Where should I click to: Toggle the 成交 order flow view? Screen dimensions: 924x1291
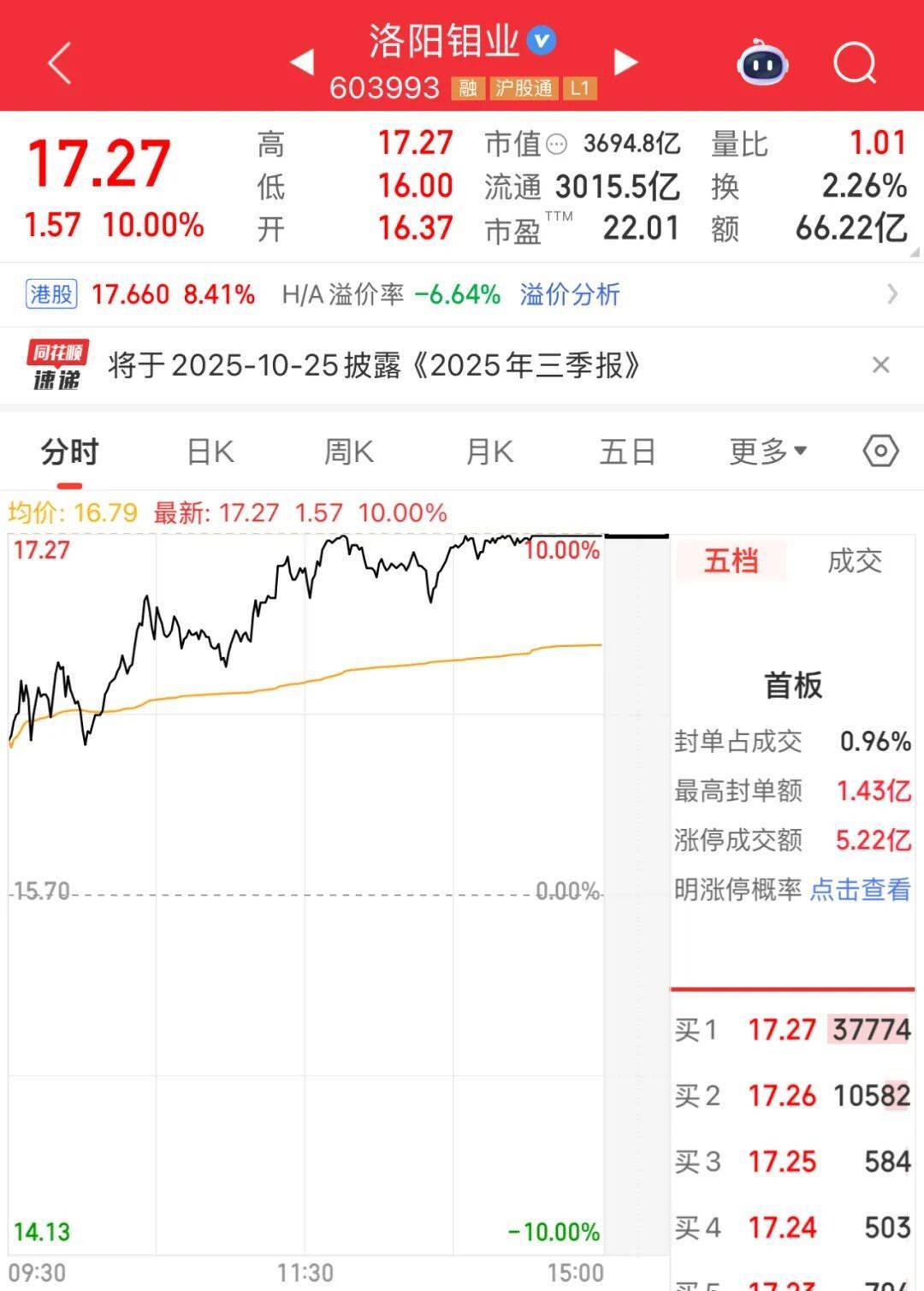coord(853,561)
